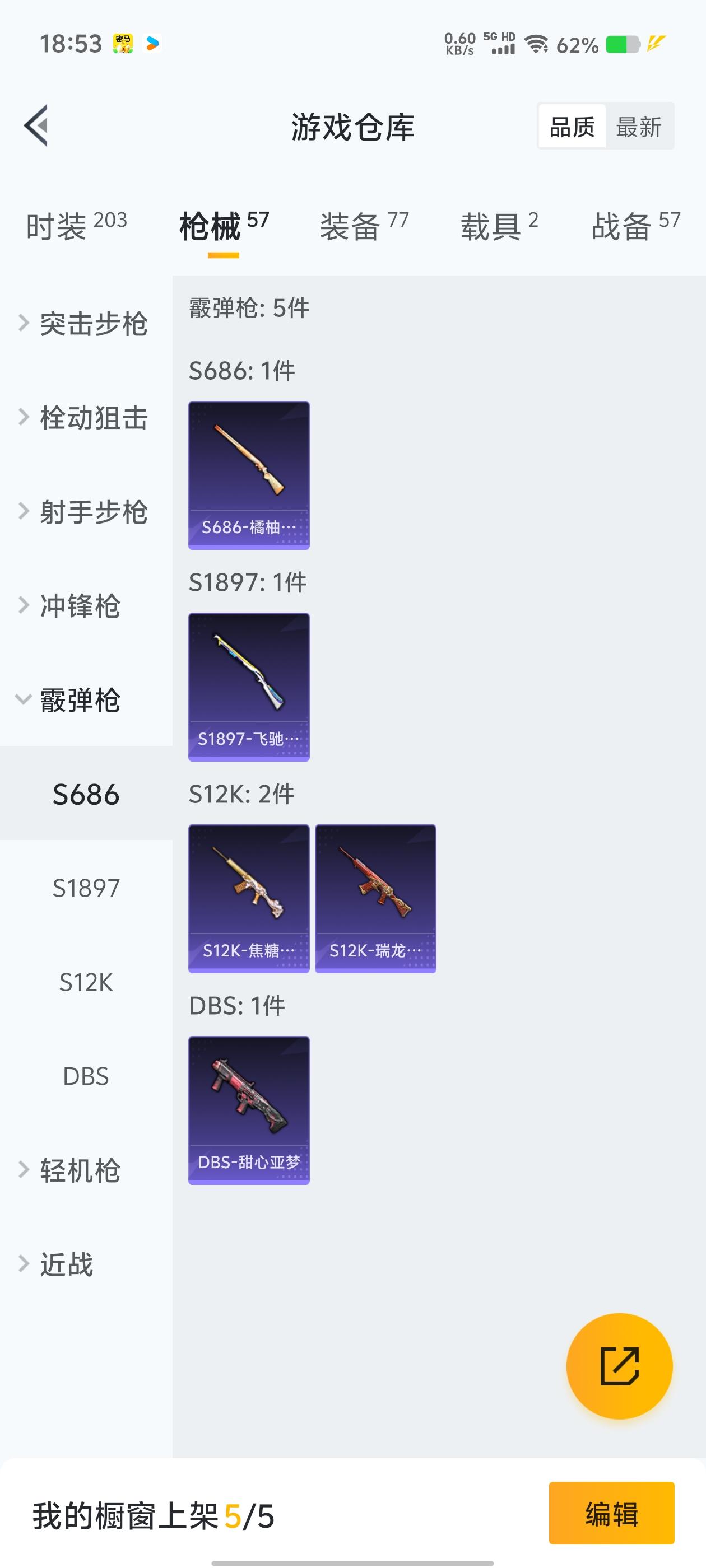Open the share/export floating action button
Viewport: 706px width, 1568px height.
tap(620, 1365)
